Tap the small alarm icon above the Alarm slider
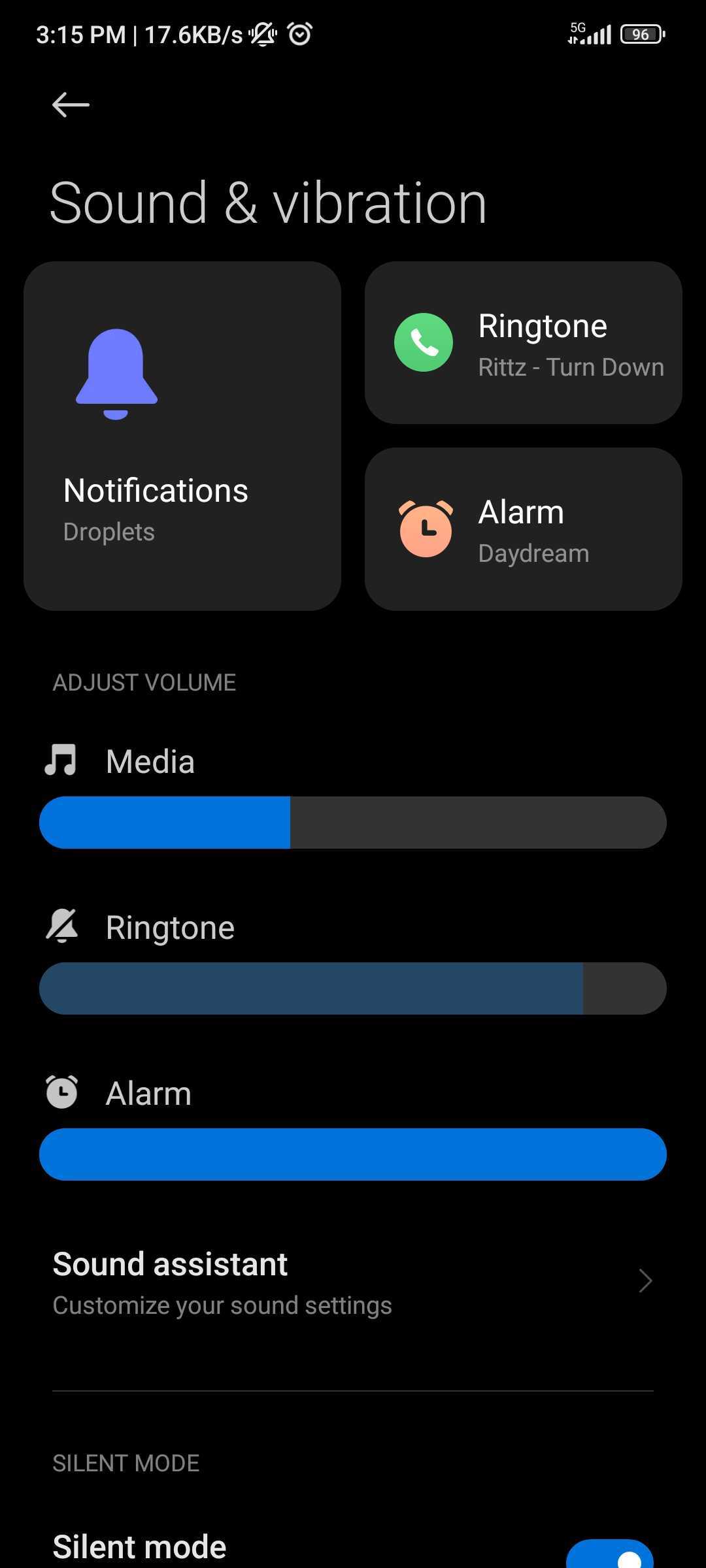The width and height of the screenshot is (706, 1568). [x=61, y=1091]
